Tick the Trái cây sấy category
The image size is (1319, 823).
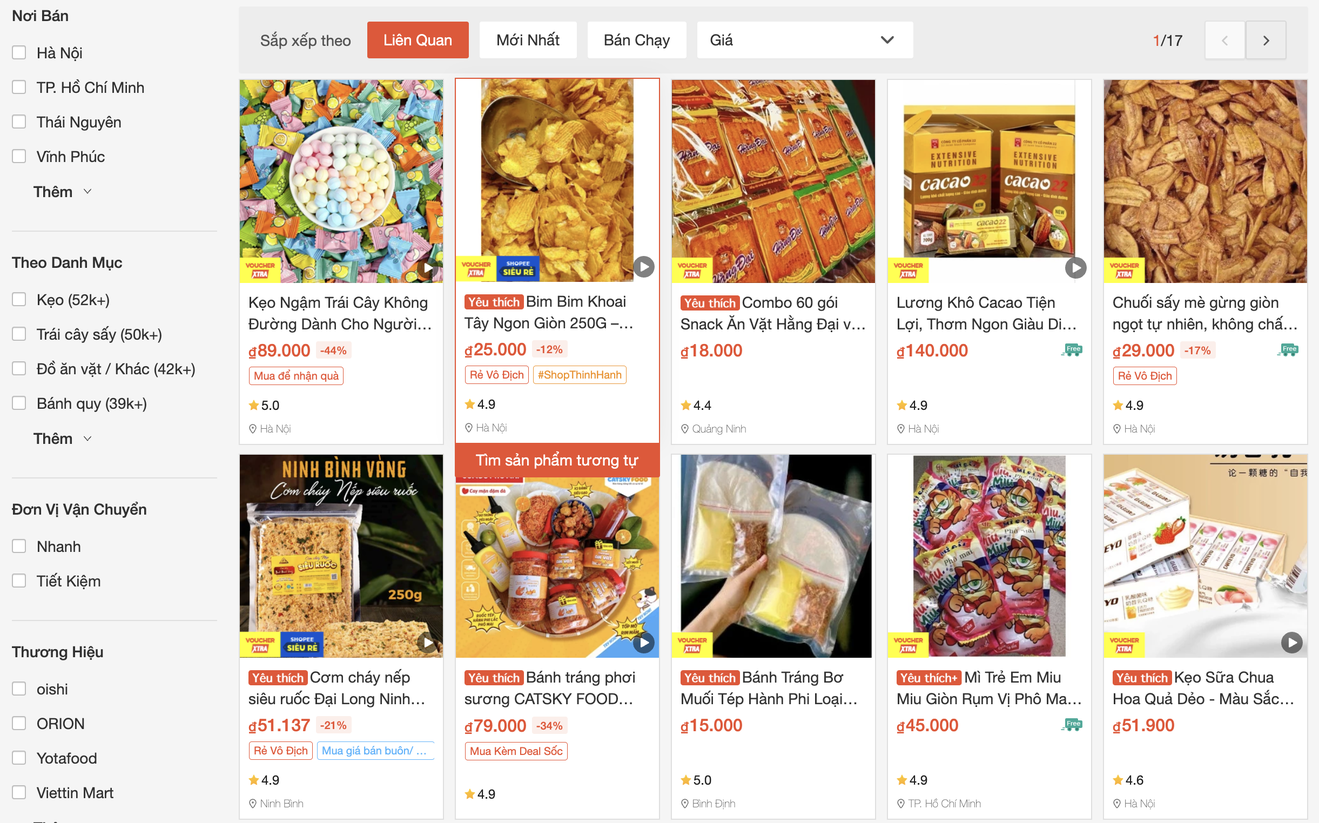[19, 335]
